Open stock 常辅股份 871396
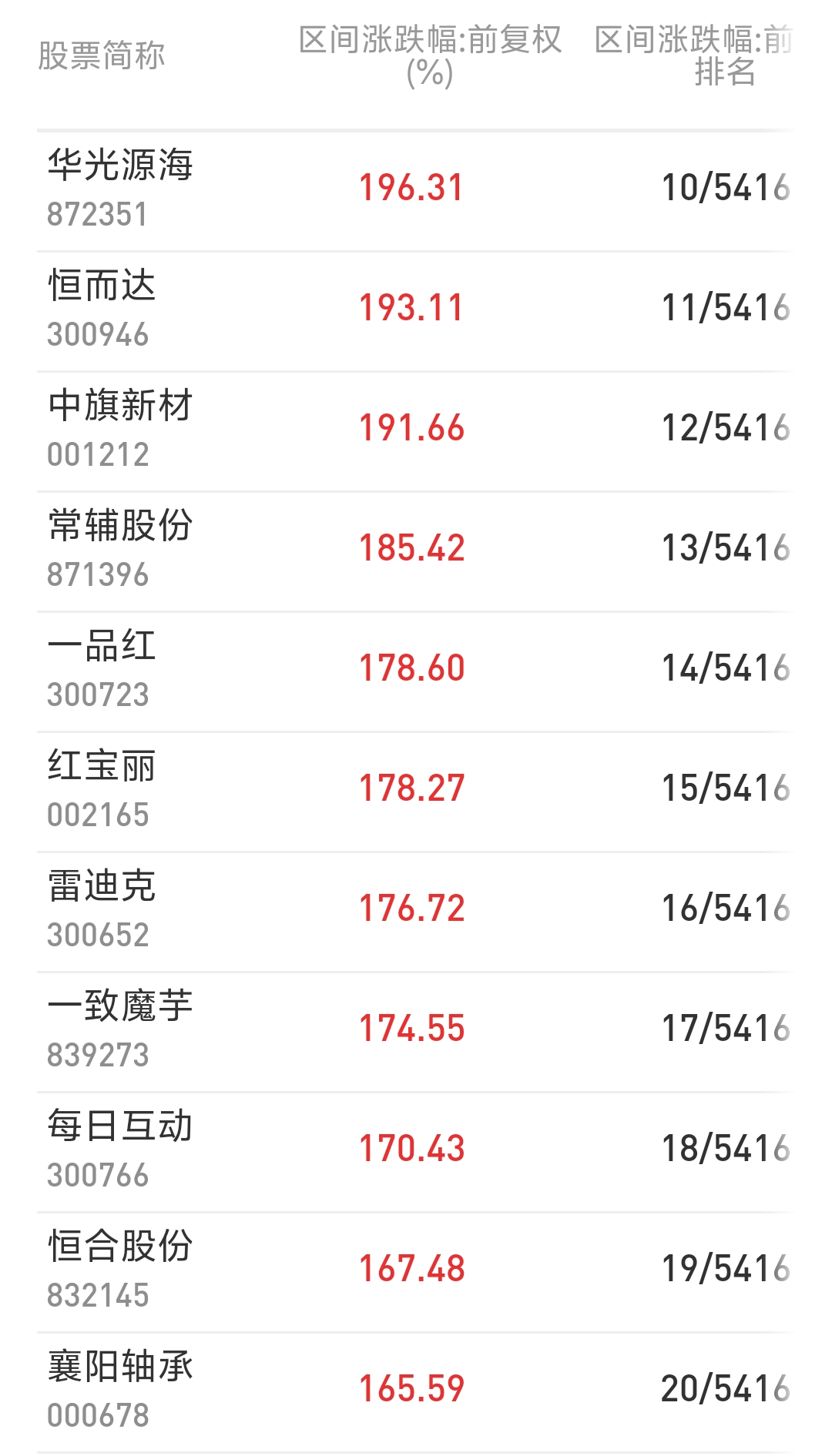 [x=416, y=551]
